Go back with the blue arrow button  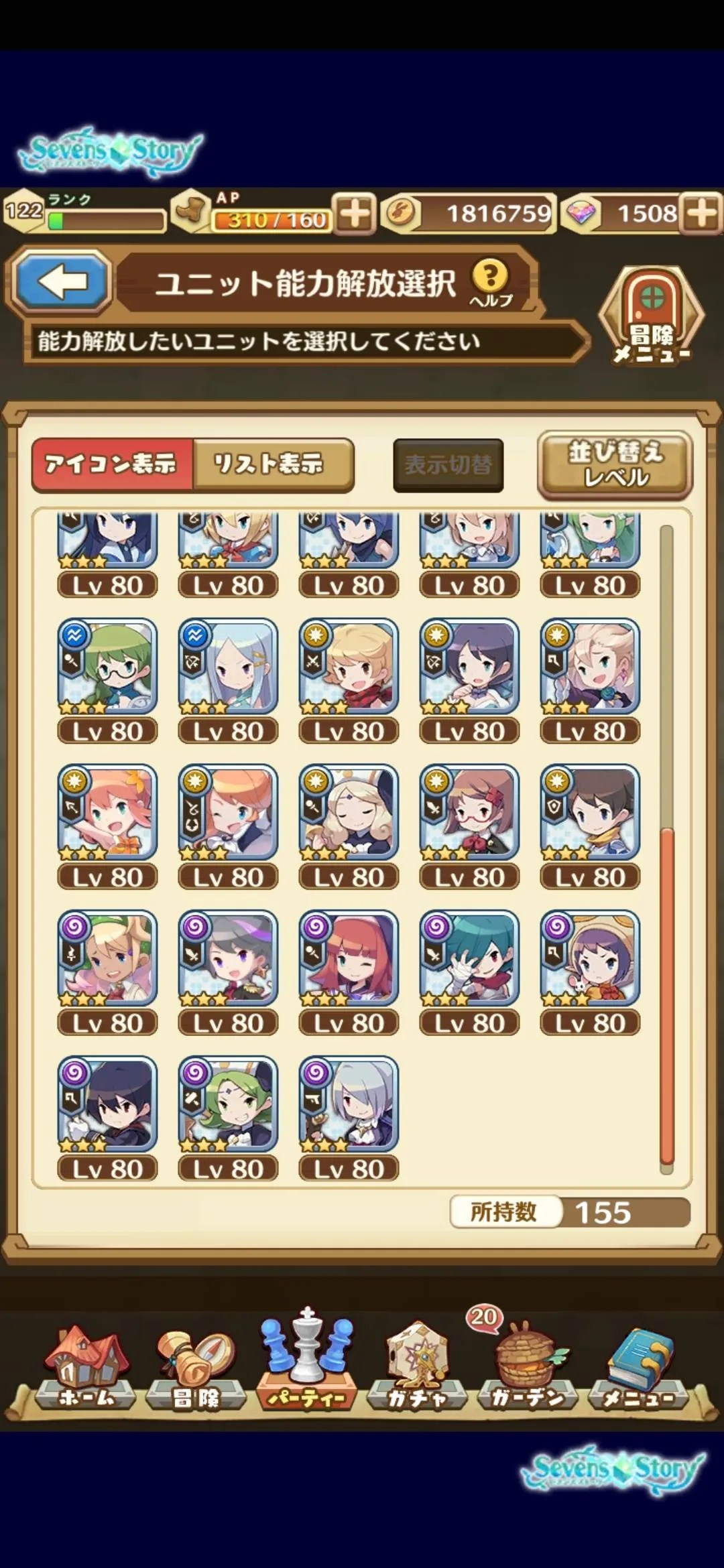point(62,282)
